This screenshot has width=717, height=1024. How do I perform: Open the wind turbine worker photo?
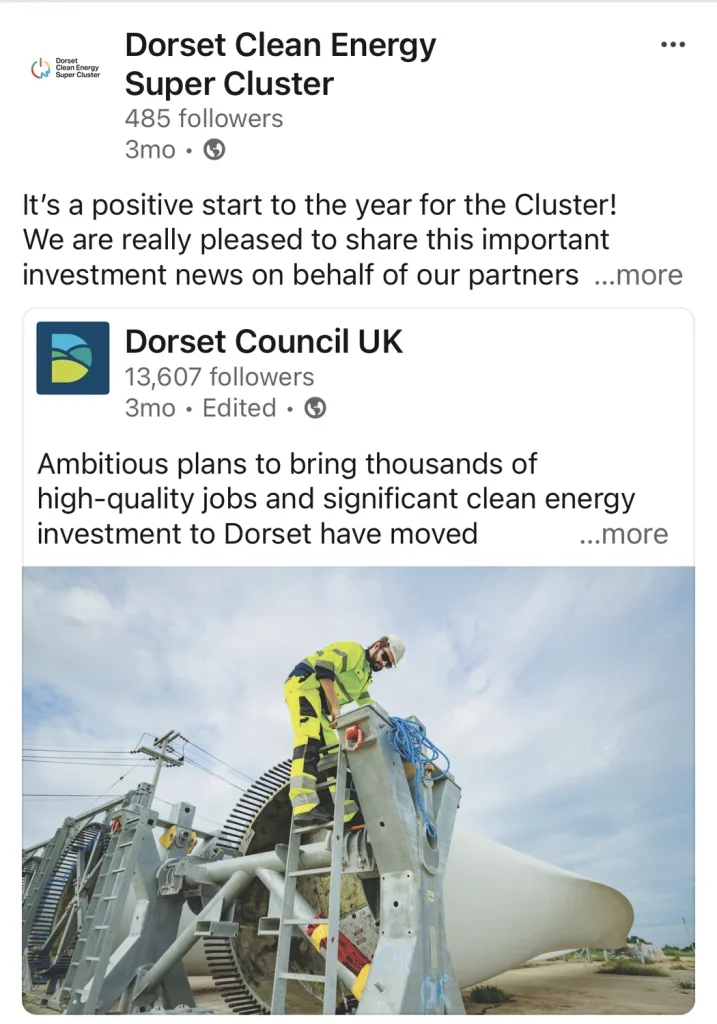(358, 790)
